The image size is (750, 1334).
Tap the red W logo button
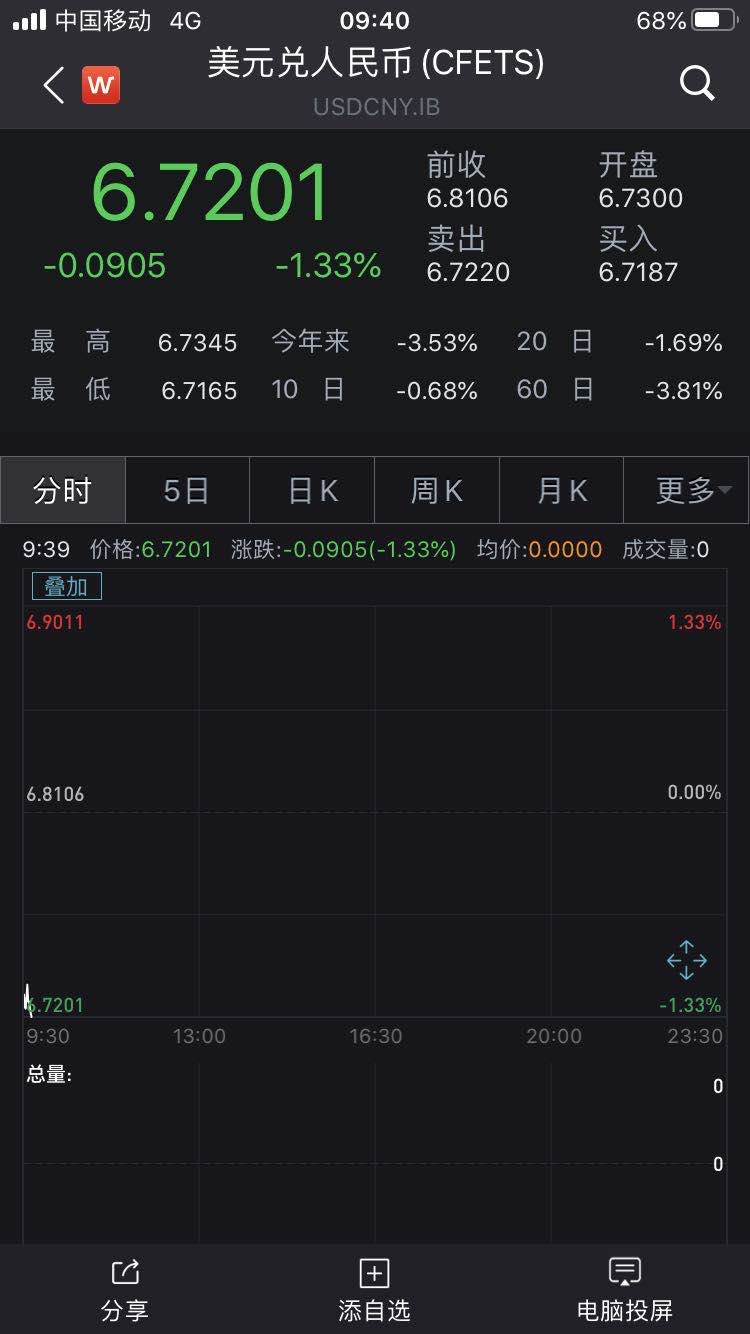[x=100, y=86]
